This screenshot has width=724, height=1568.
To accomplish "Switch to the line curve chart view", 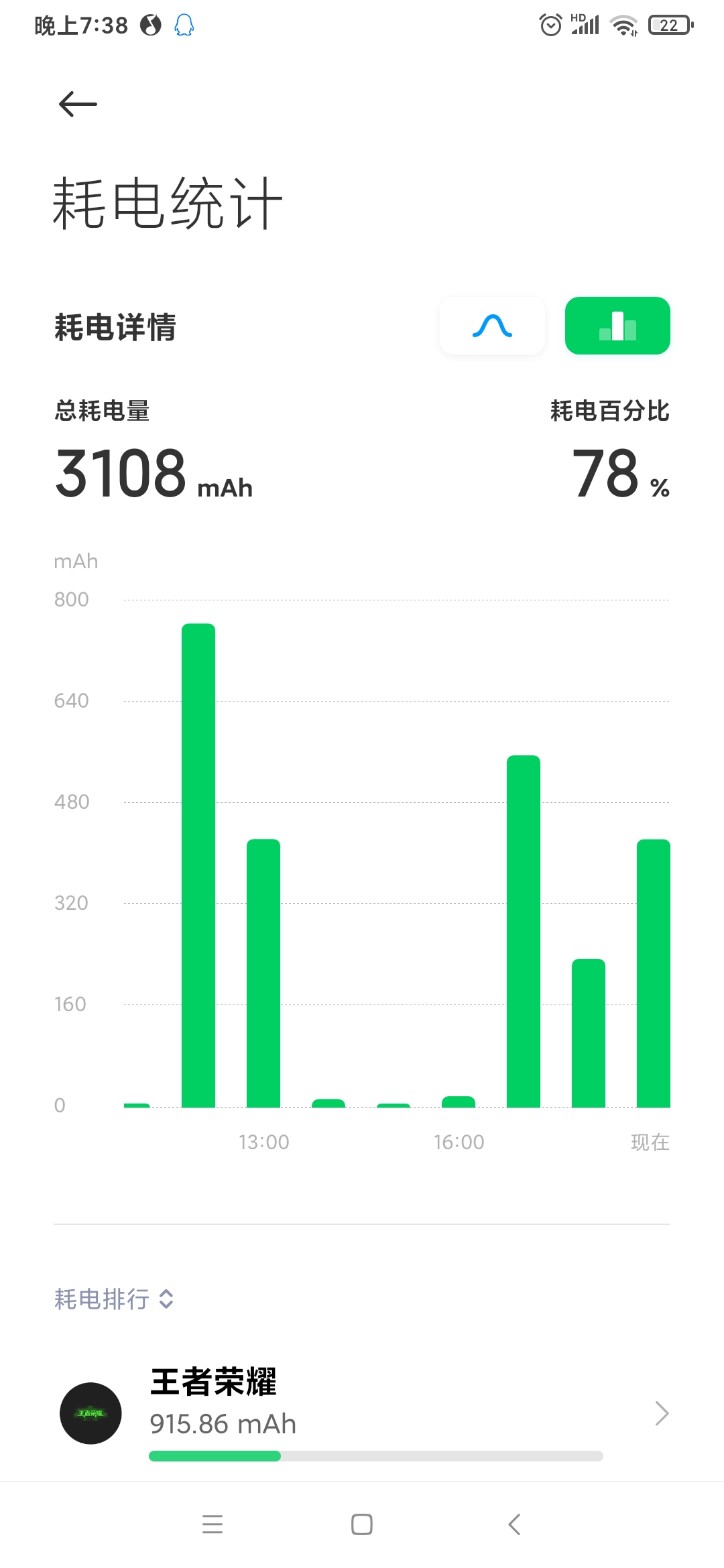I will click(x=492, y=326).
